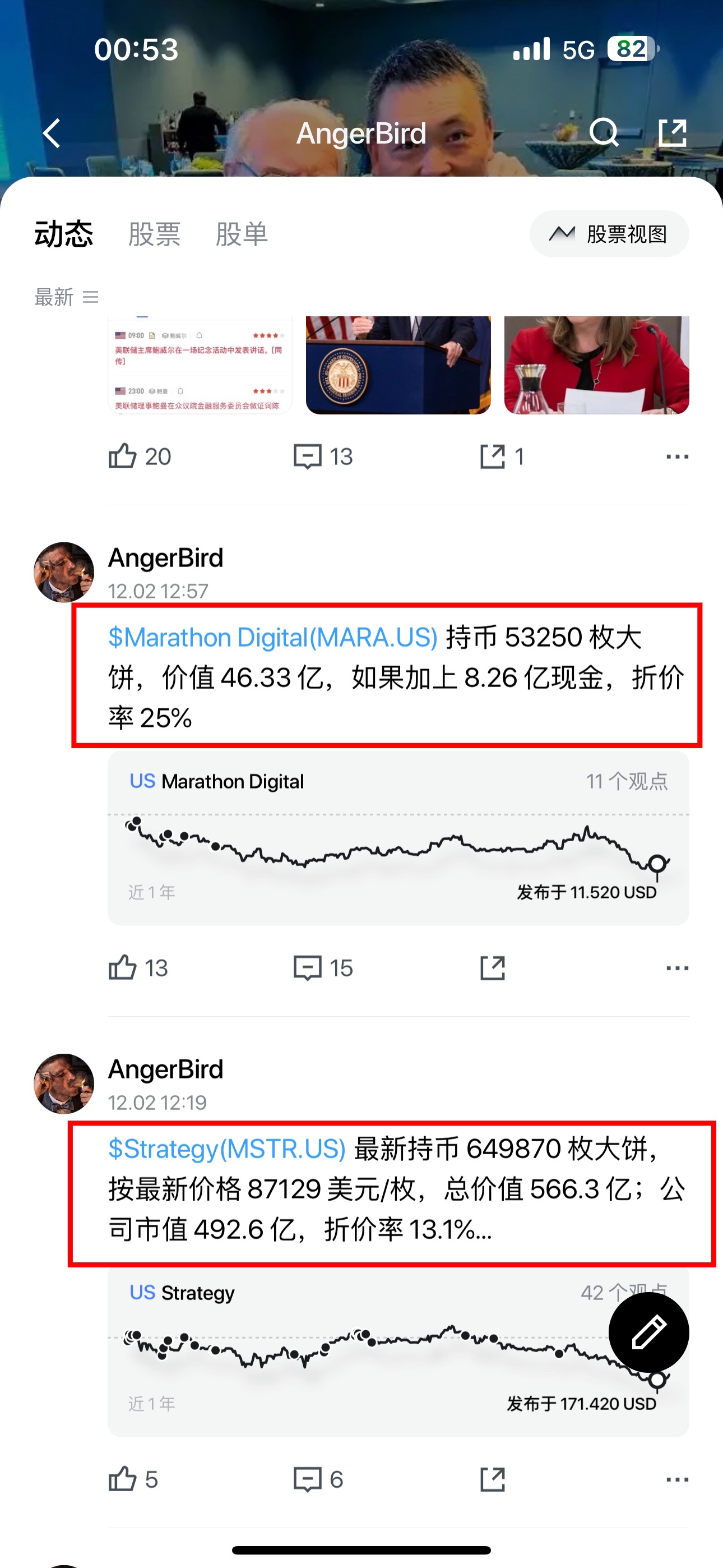
Task: Open the $Strategy(MSTR.US) stock link
Action: click(x=227, y=1149)
